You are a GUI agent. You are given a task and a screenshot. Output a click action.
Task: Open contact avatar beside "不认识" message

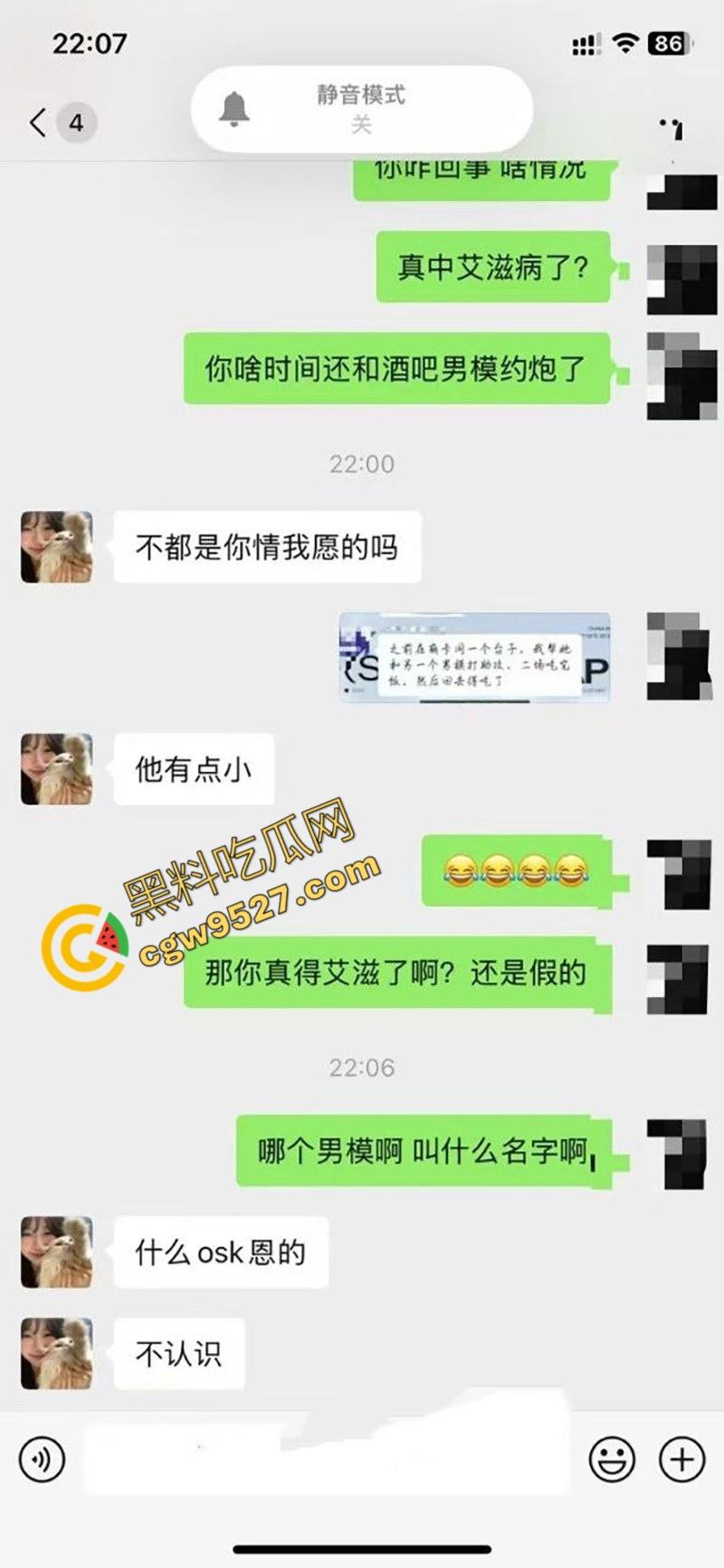coord(57,1354)
